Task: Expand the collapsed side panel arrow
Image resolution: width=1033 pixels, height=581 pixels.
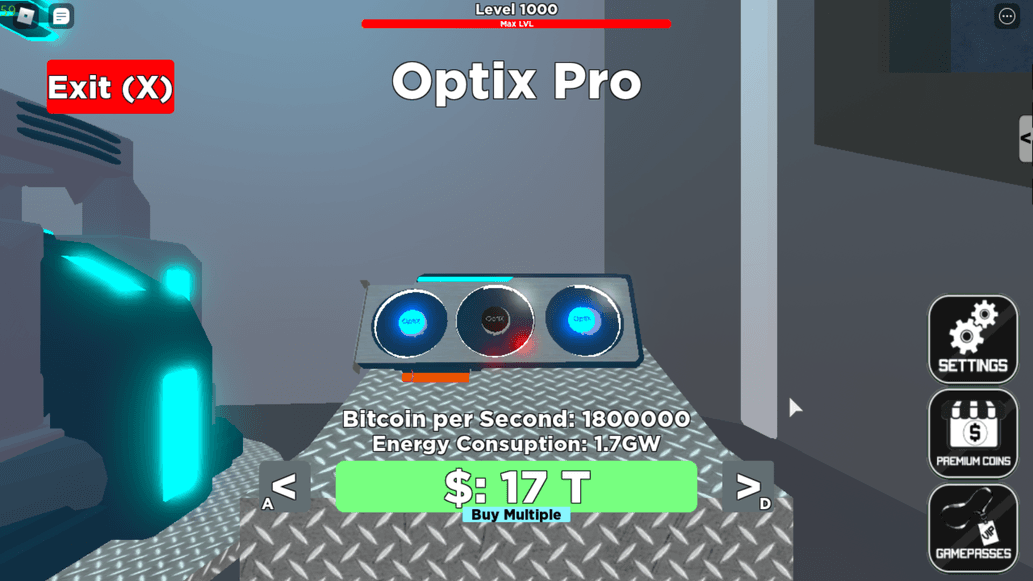Action: tap(1025, 138)
